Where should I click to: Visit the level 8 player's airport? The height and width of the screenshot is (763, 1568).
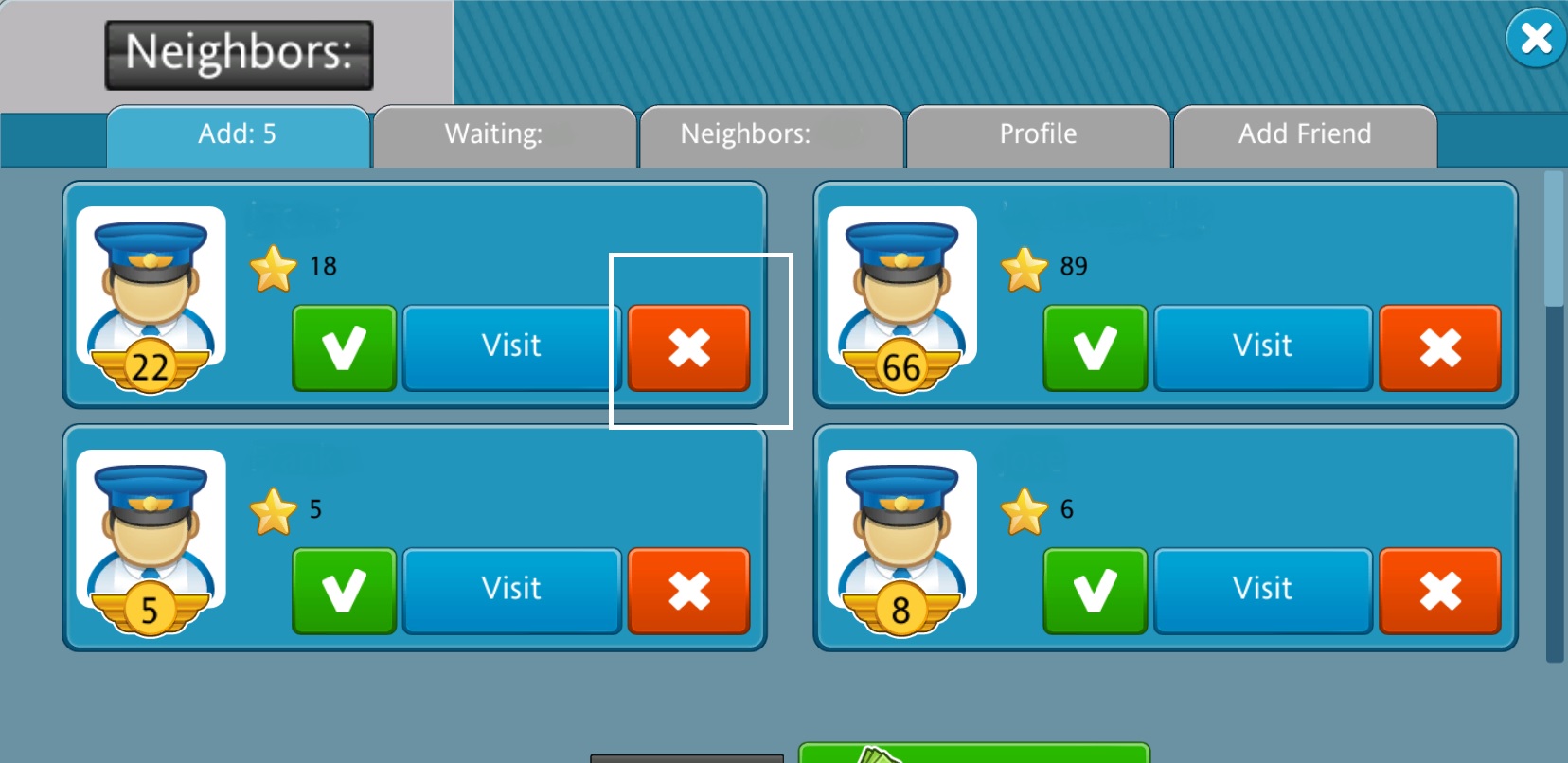tap(1262, 591)
